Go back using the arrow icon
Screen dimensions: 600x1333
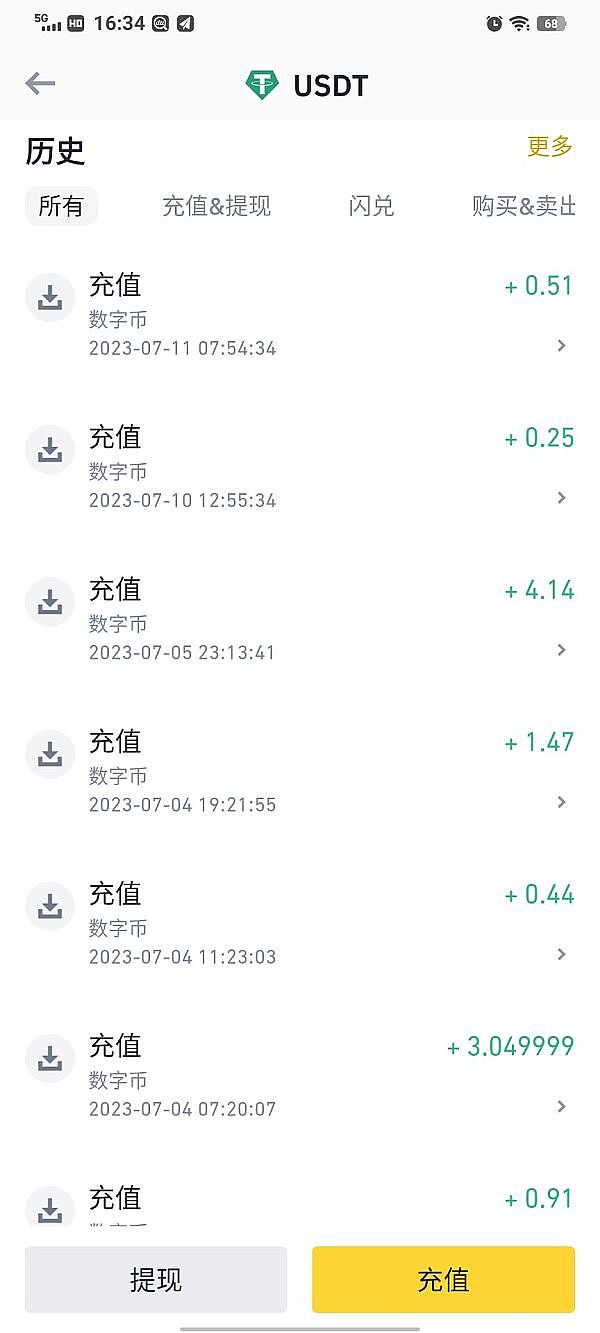pyautogui.click(x=40, y=84)
